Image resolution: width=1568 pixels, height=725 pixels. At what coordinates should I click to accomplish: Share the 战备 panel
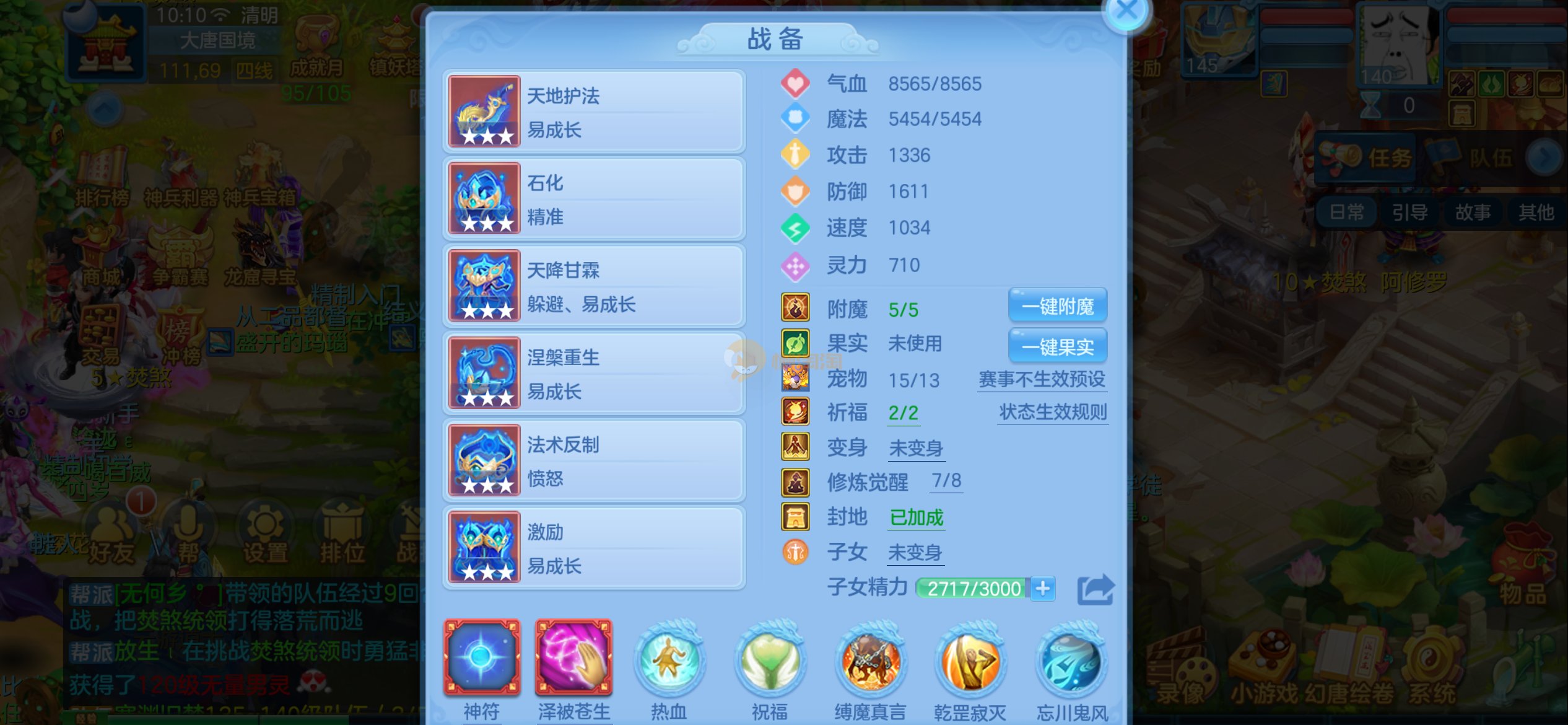point(1095,589)
